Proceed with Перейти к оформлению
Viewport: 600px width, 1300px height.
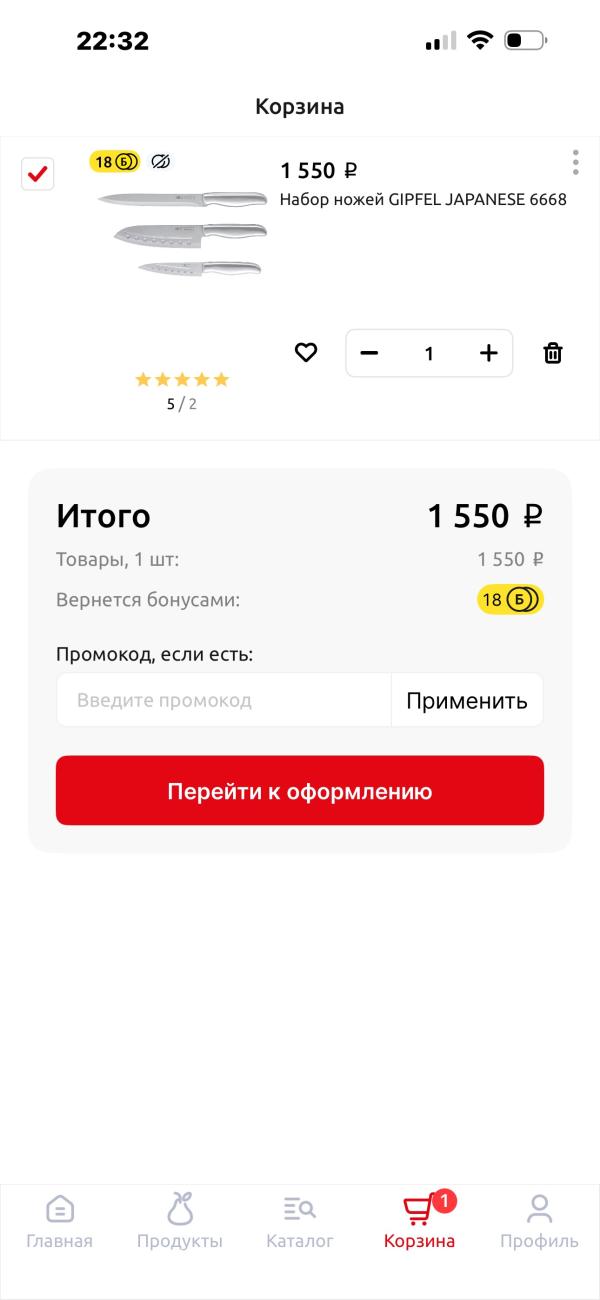pos(300,791)
